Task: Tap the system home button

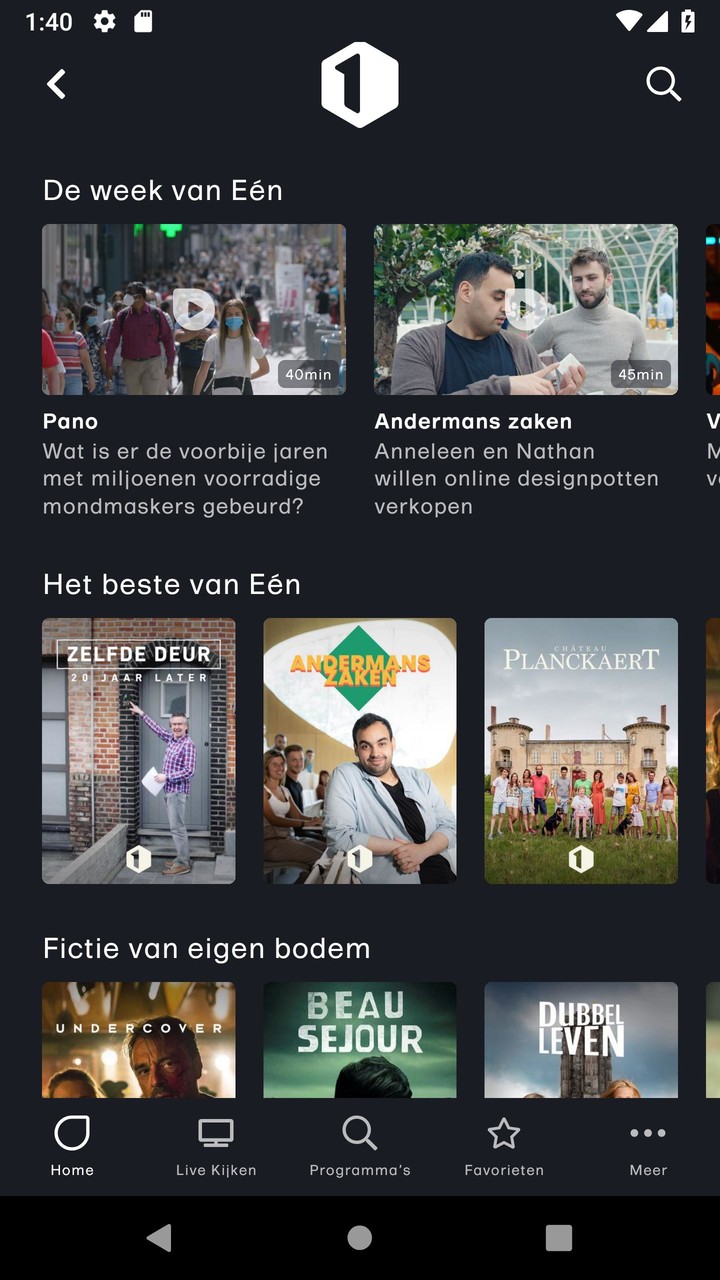Action: 360,1238
